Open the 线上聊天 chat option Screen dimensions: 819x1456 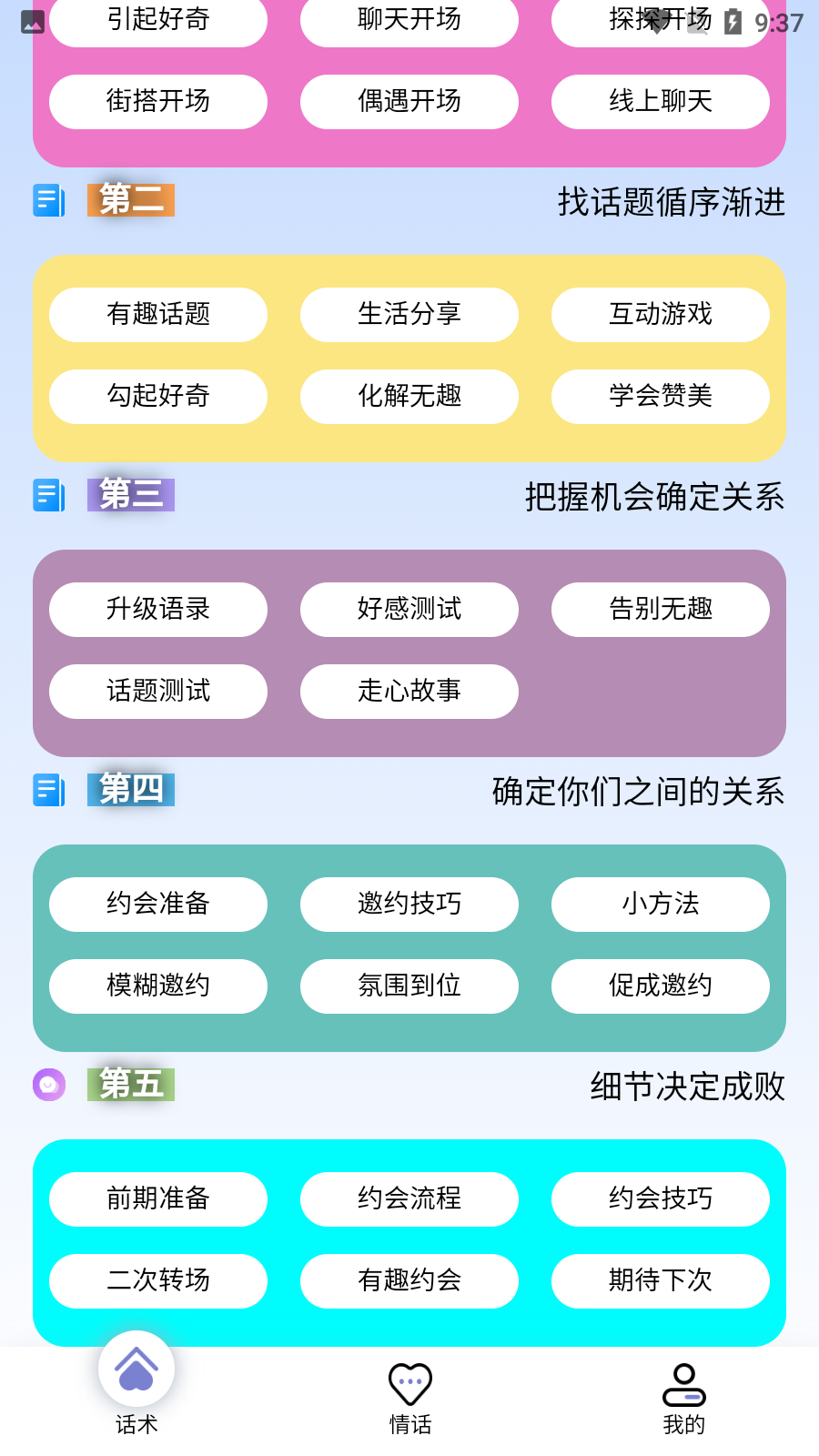pyautogui.click(x=661, y=101)
